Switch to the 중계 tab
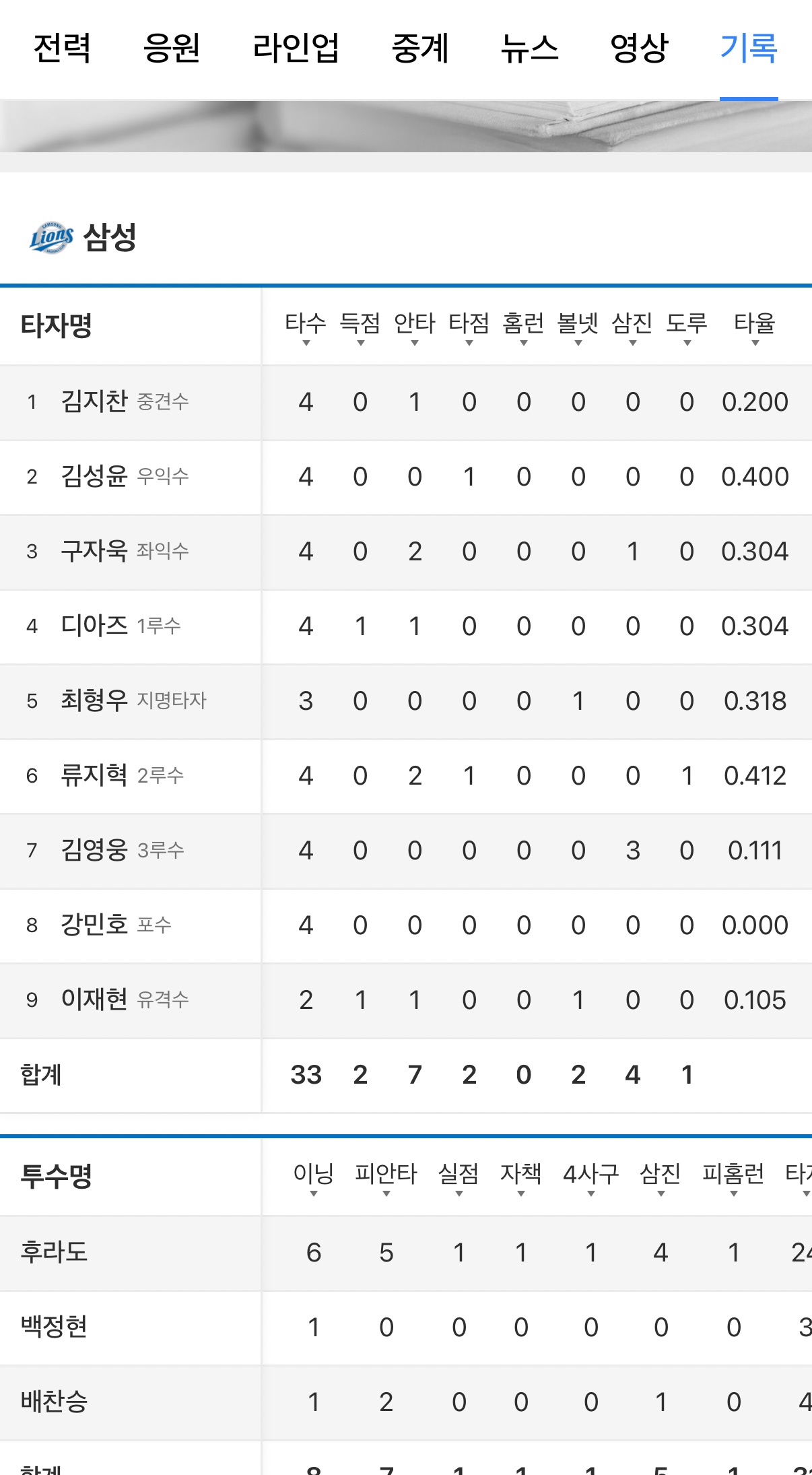 click(x=420, y=48)
